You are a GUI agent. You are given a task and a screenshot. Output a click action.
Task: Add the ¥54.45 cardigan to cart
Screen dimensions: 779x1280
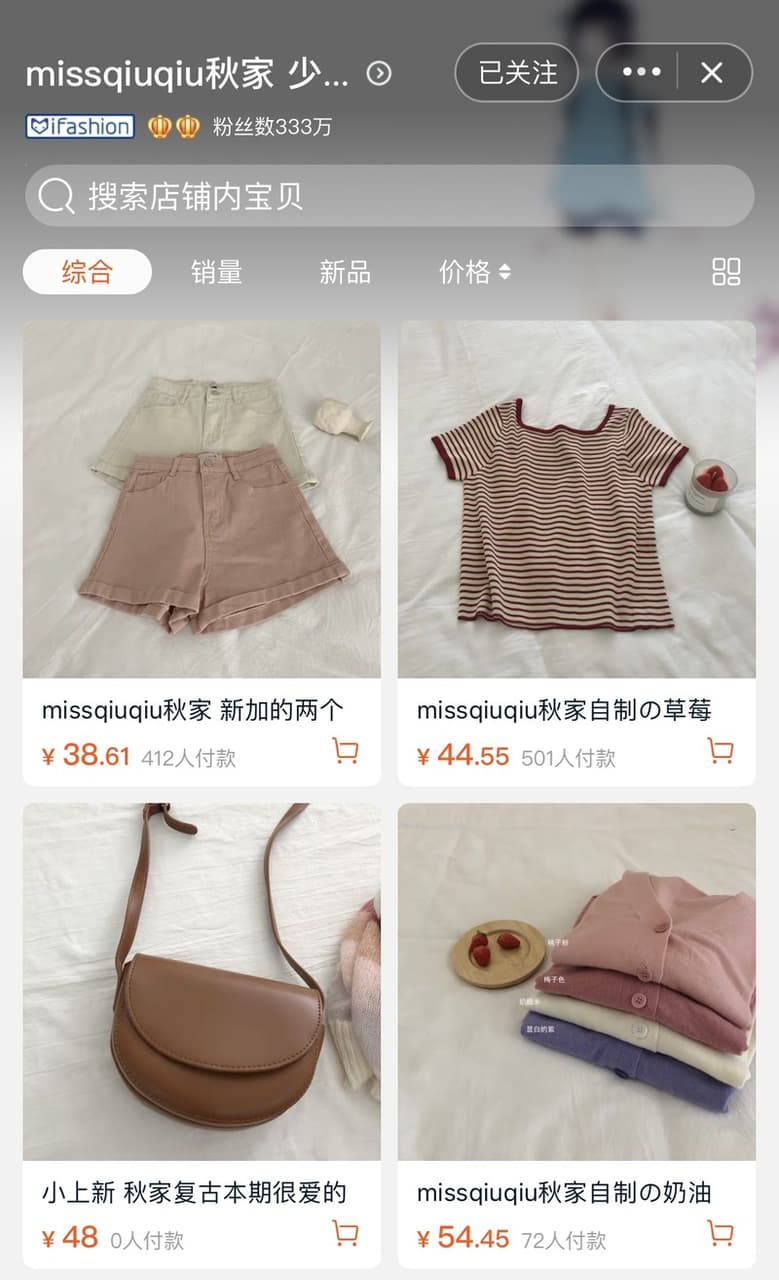721,1234
